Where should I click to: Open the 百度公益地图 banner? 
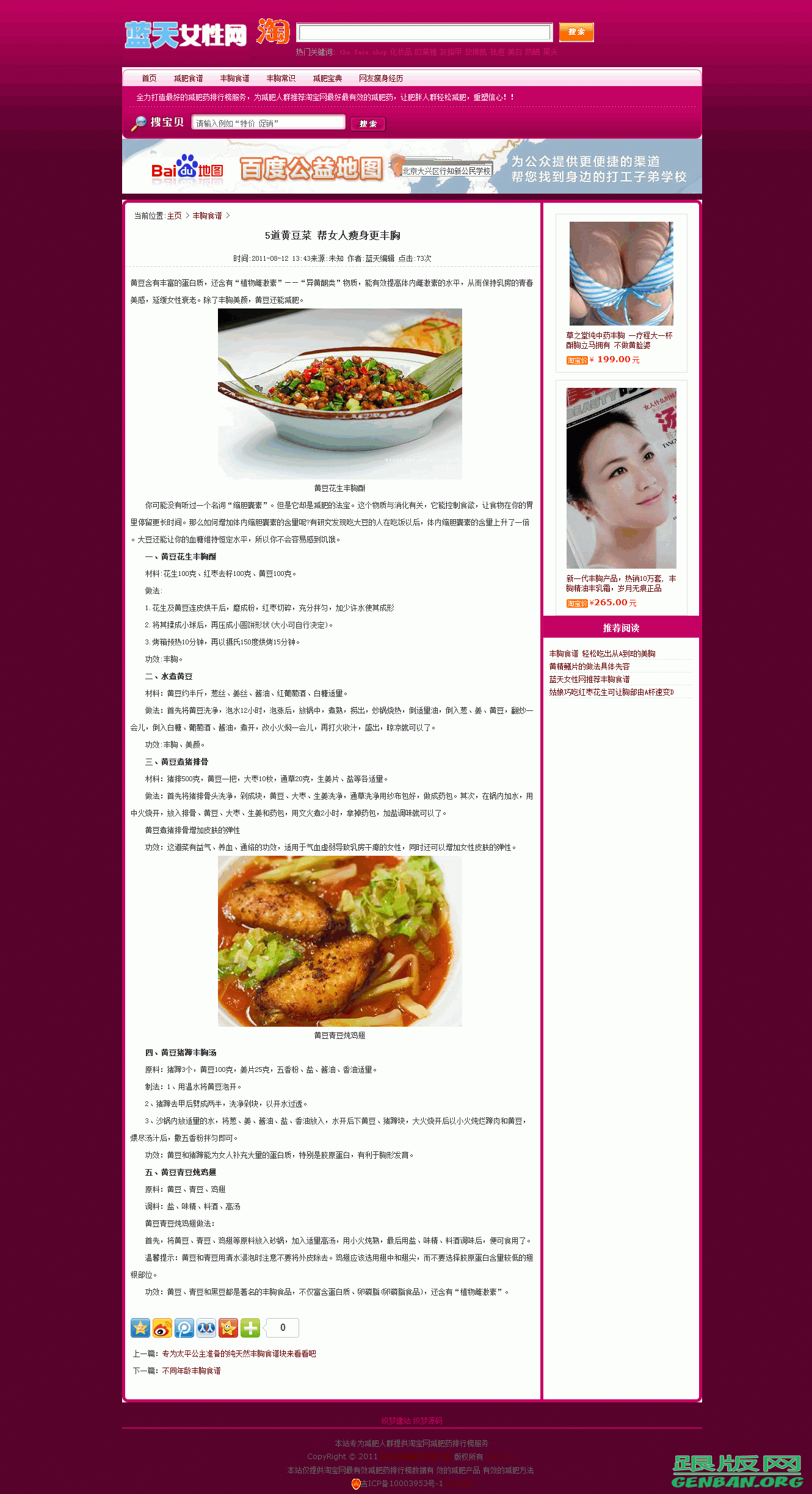[411, 167]
